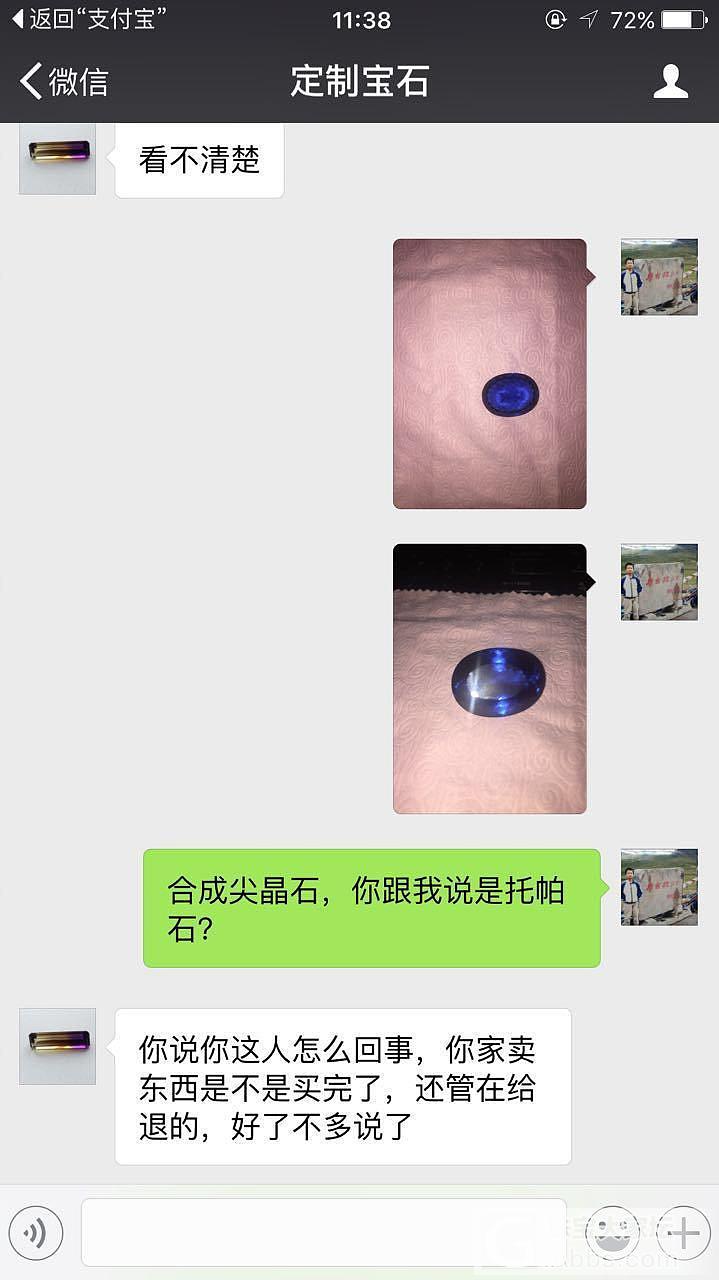Viewport: 719px width, 1280px height.
Task: Switch to voice message input
Action: [x=36, y=1232]
